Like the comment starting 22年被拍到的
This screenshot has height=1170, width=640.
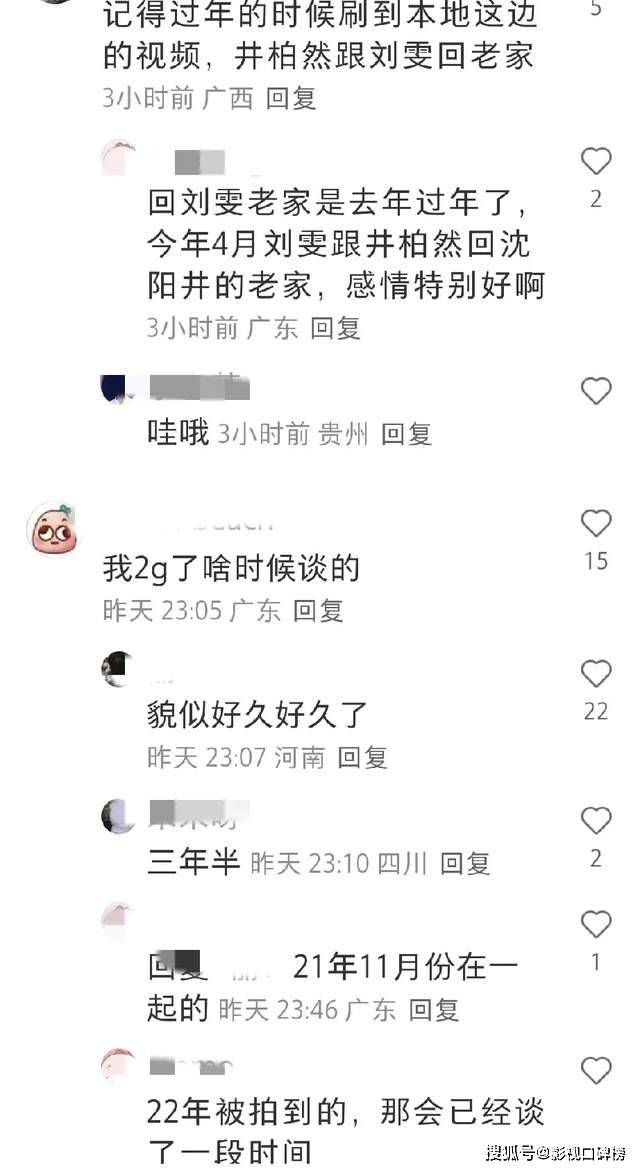click(x=596, y=1071)
